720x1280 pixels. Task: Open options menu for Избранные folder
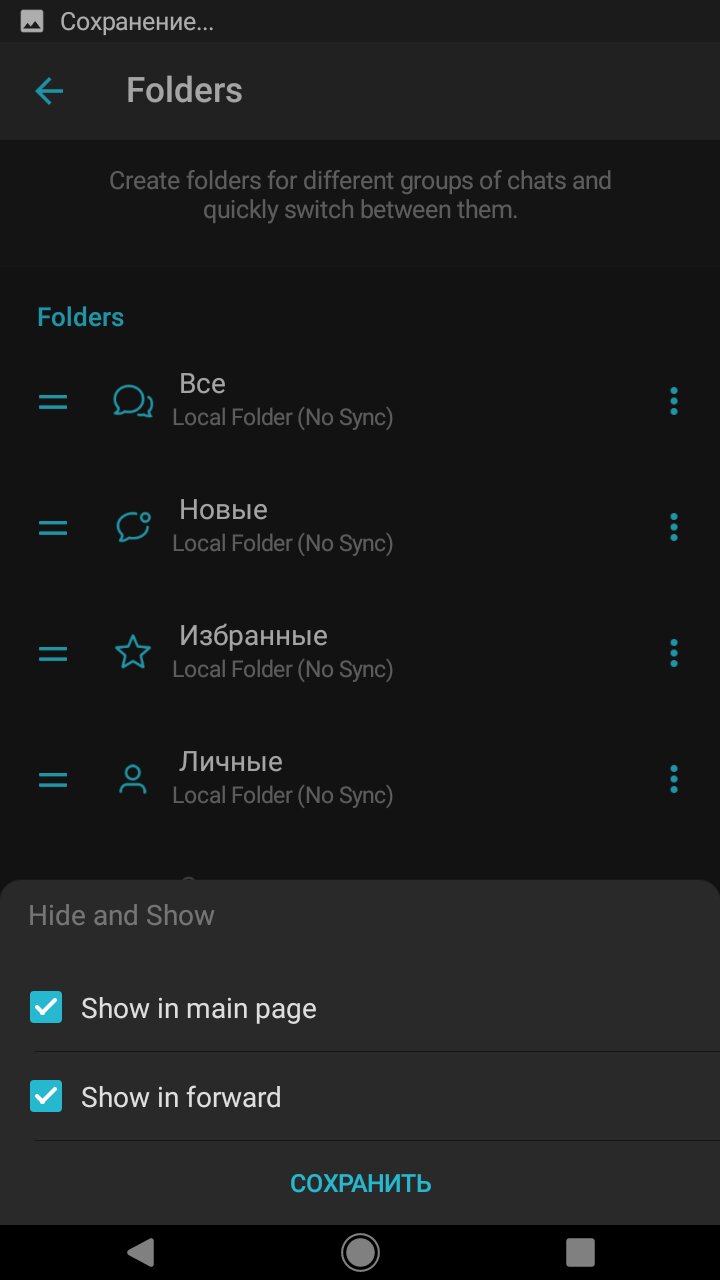coord(673,653)
